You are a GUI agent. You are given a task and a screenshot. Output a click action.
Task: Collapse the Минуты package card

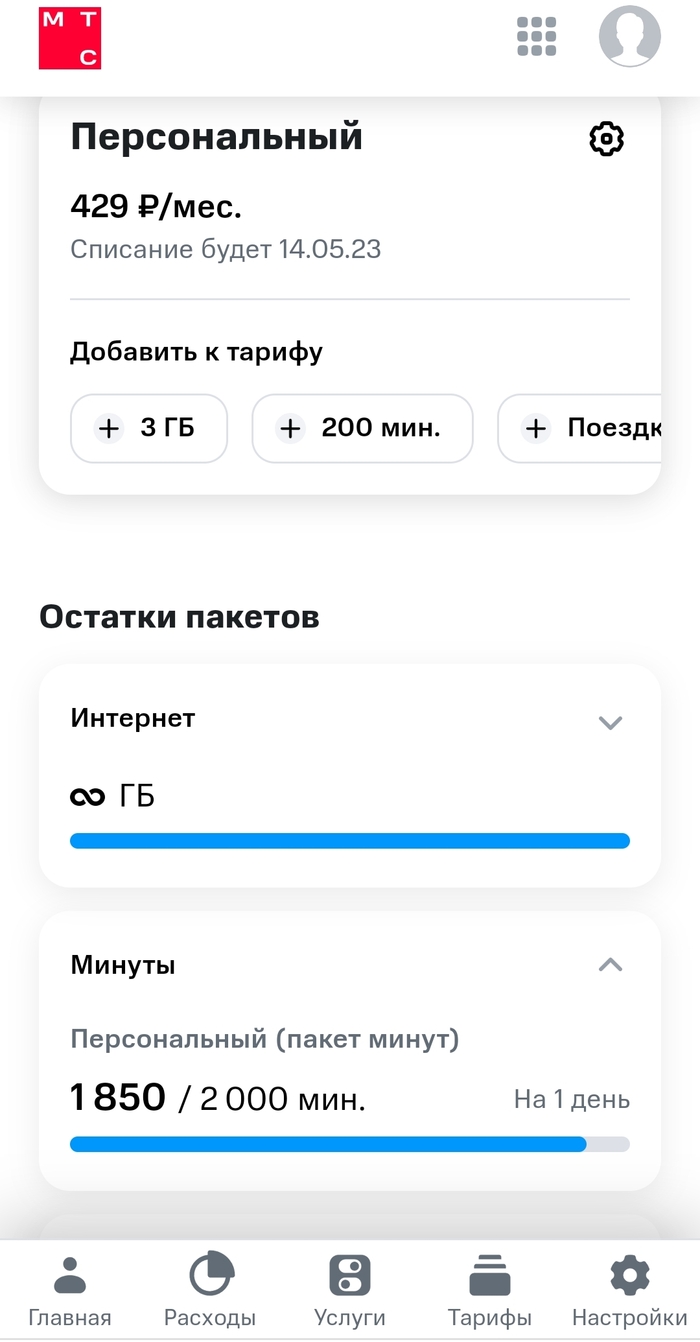click(610, 965)
